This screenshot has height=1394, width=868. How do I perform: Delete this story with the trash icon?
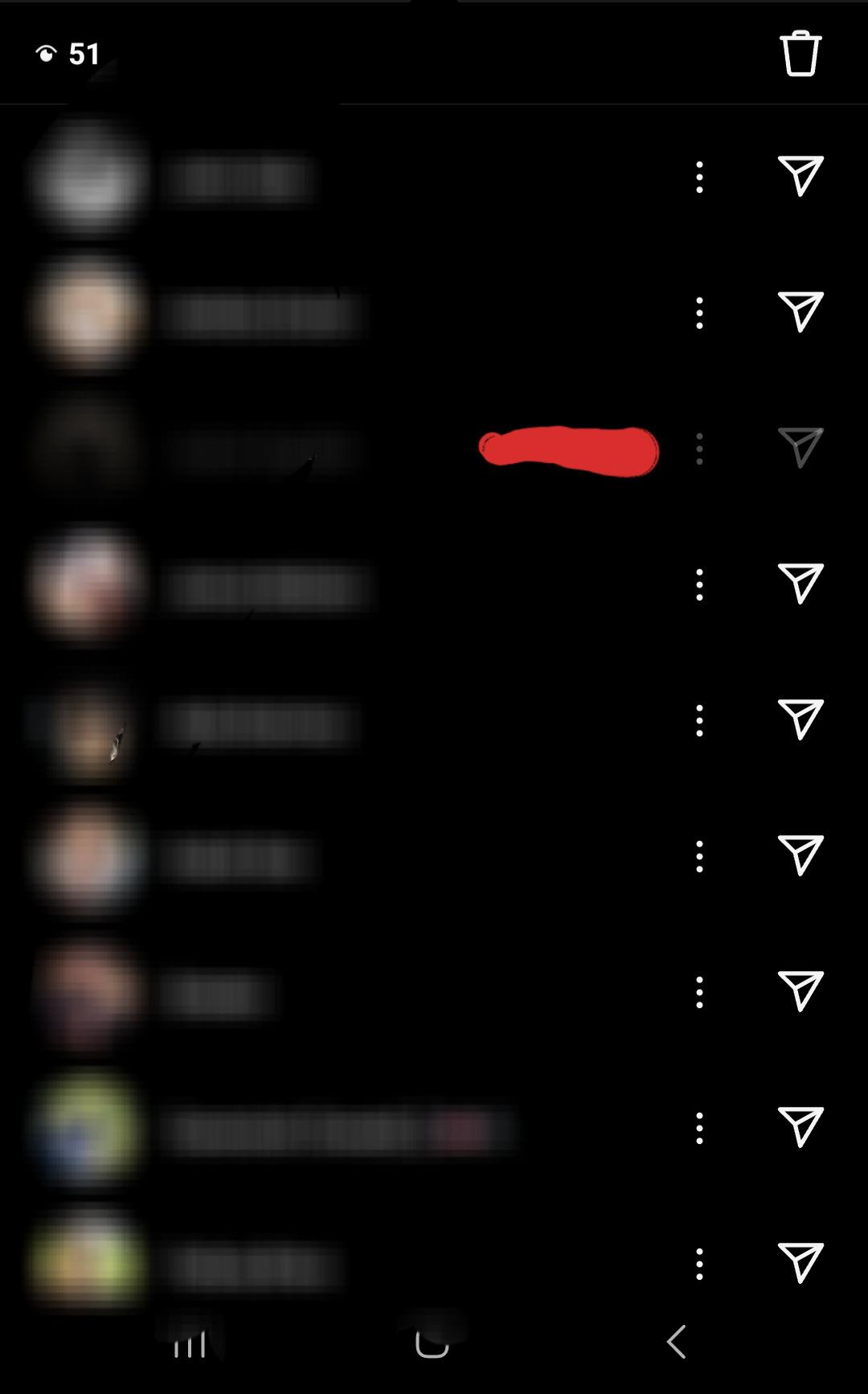tap(800, 54)
